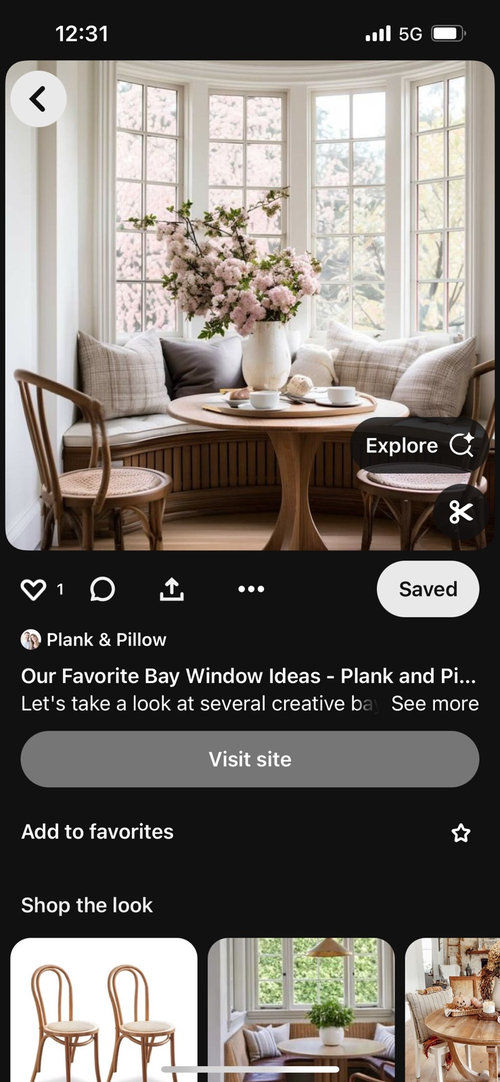Tap the Explore visual search button
This screenshot has width=500, height=1082.
coord(419,446)
